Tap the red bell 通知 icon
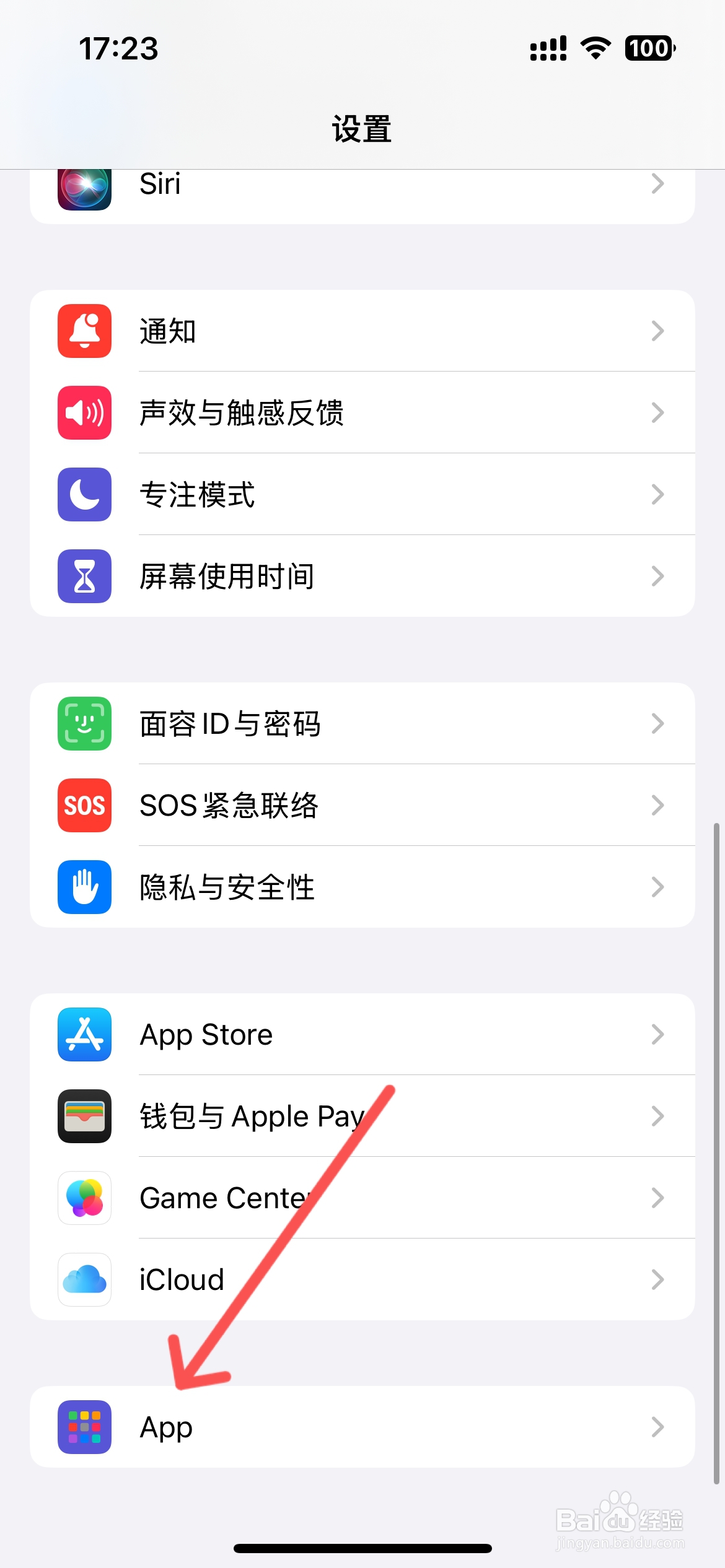 click(84, 331)
